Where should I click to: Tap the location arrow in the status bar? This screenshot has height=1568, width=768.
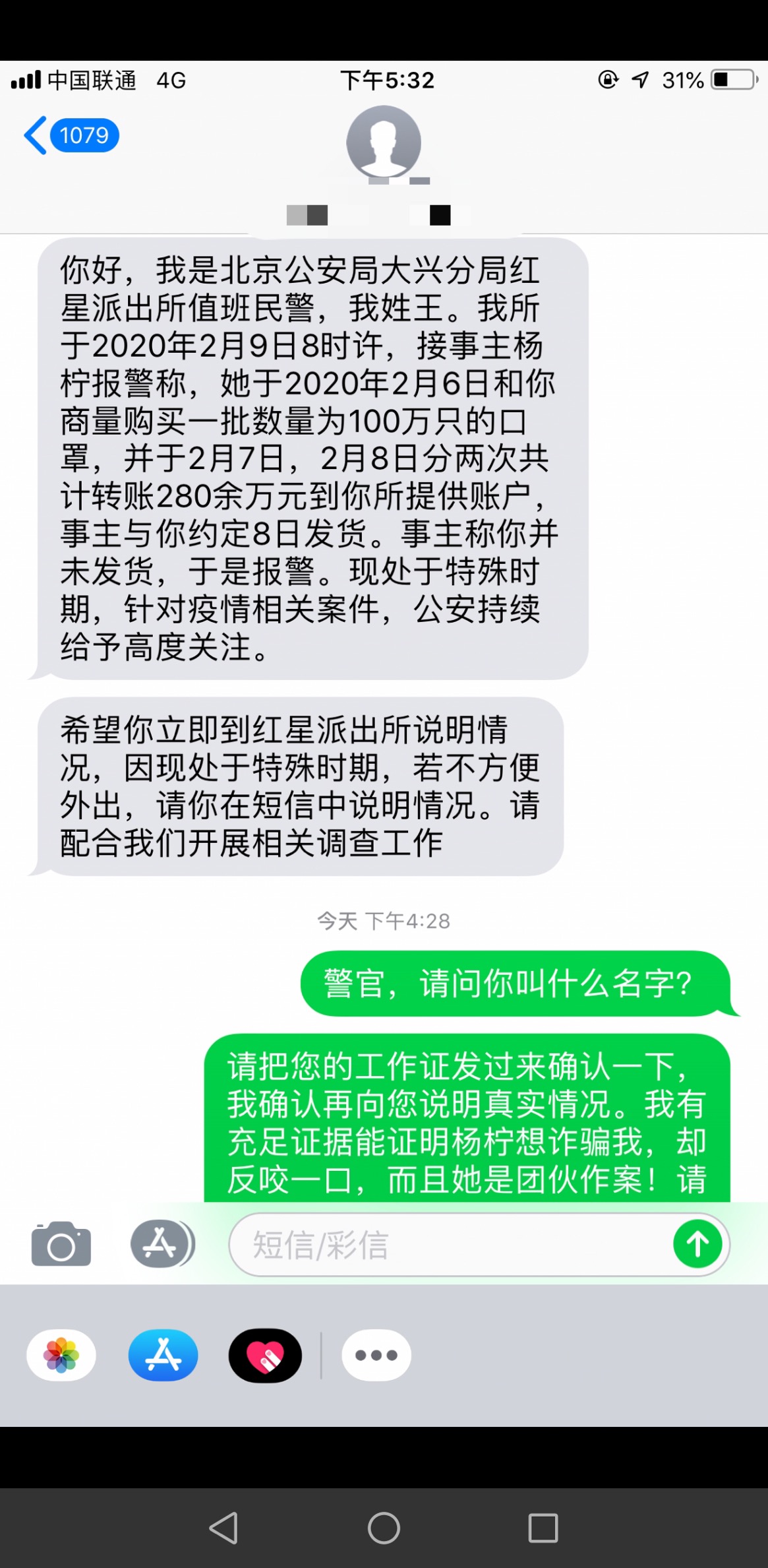(636, 80)
